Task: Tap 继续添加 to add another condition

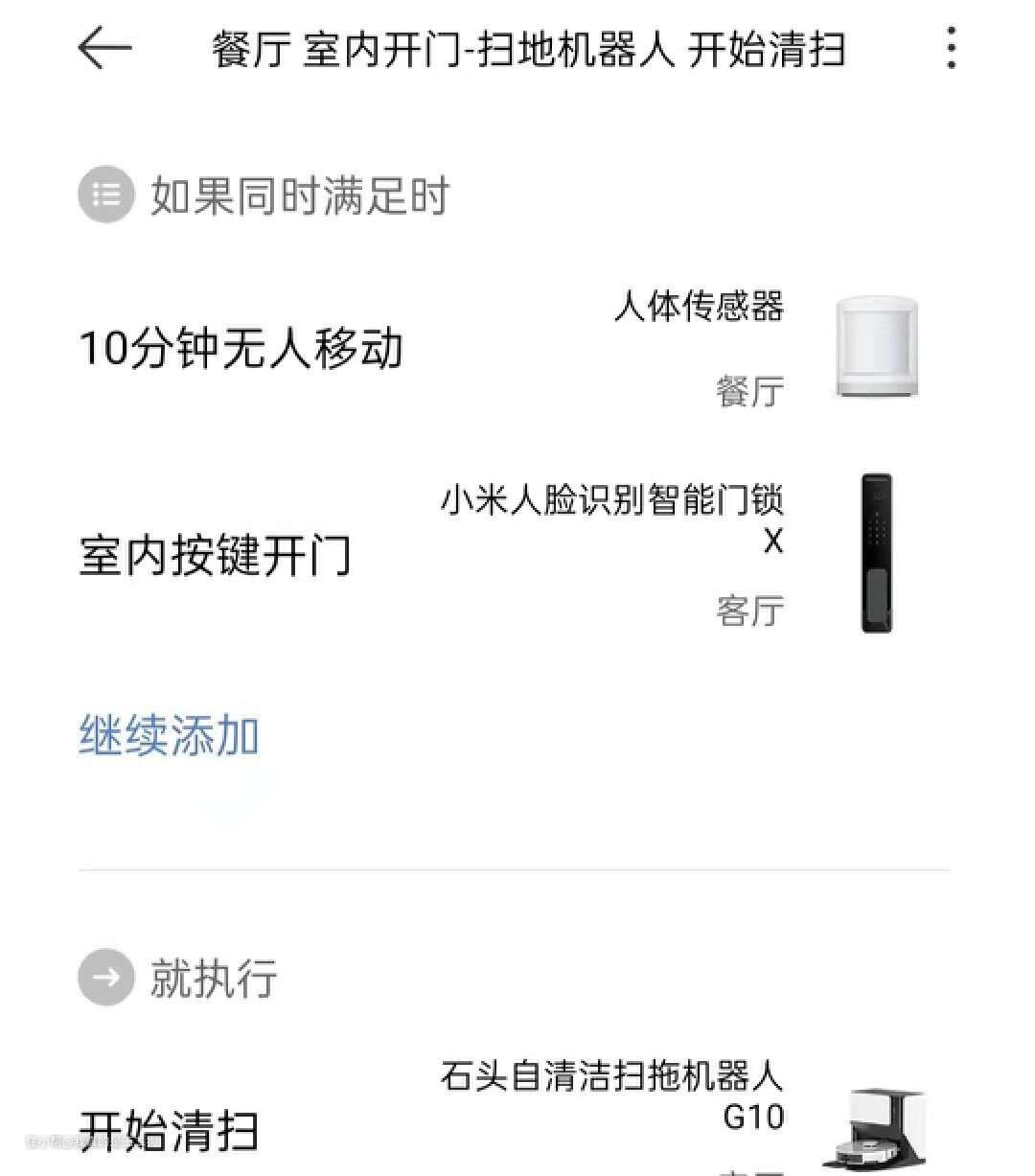Action: pos(169,735)
